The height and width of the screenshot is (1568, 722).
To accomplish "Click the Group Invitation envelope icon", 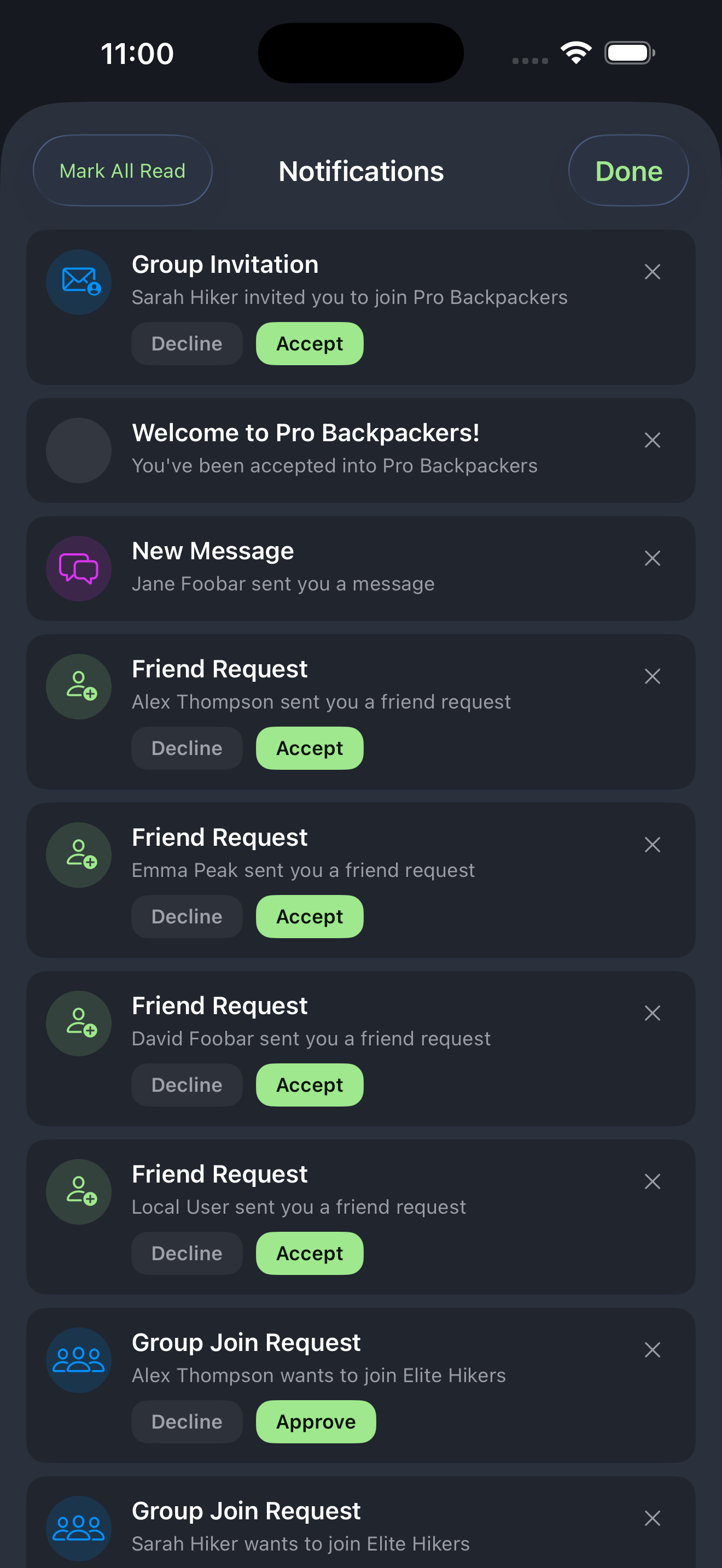I will 78,282.
